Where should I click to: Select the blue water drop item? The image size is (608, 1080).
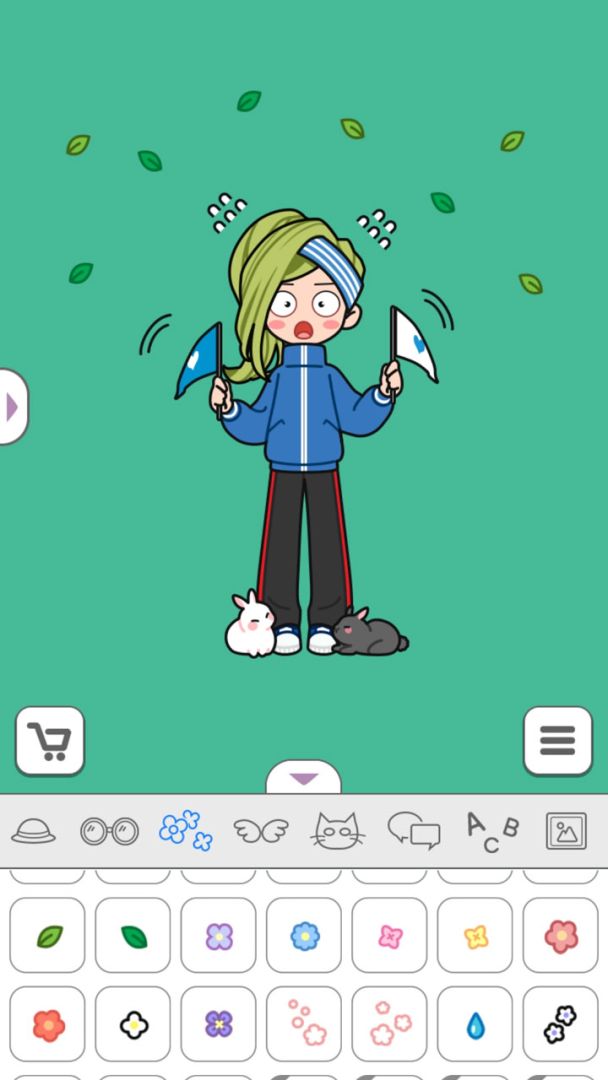(475, 1024)
